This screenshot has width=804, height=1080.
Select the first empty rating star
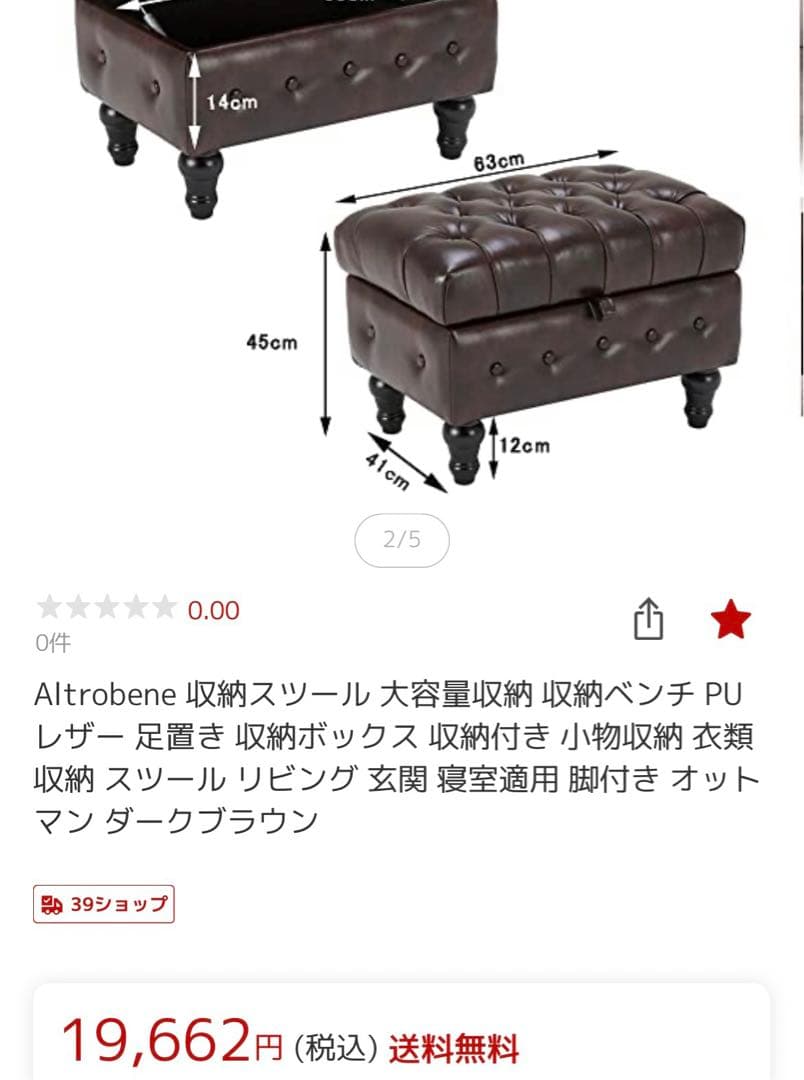48,608
